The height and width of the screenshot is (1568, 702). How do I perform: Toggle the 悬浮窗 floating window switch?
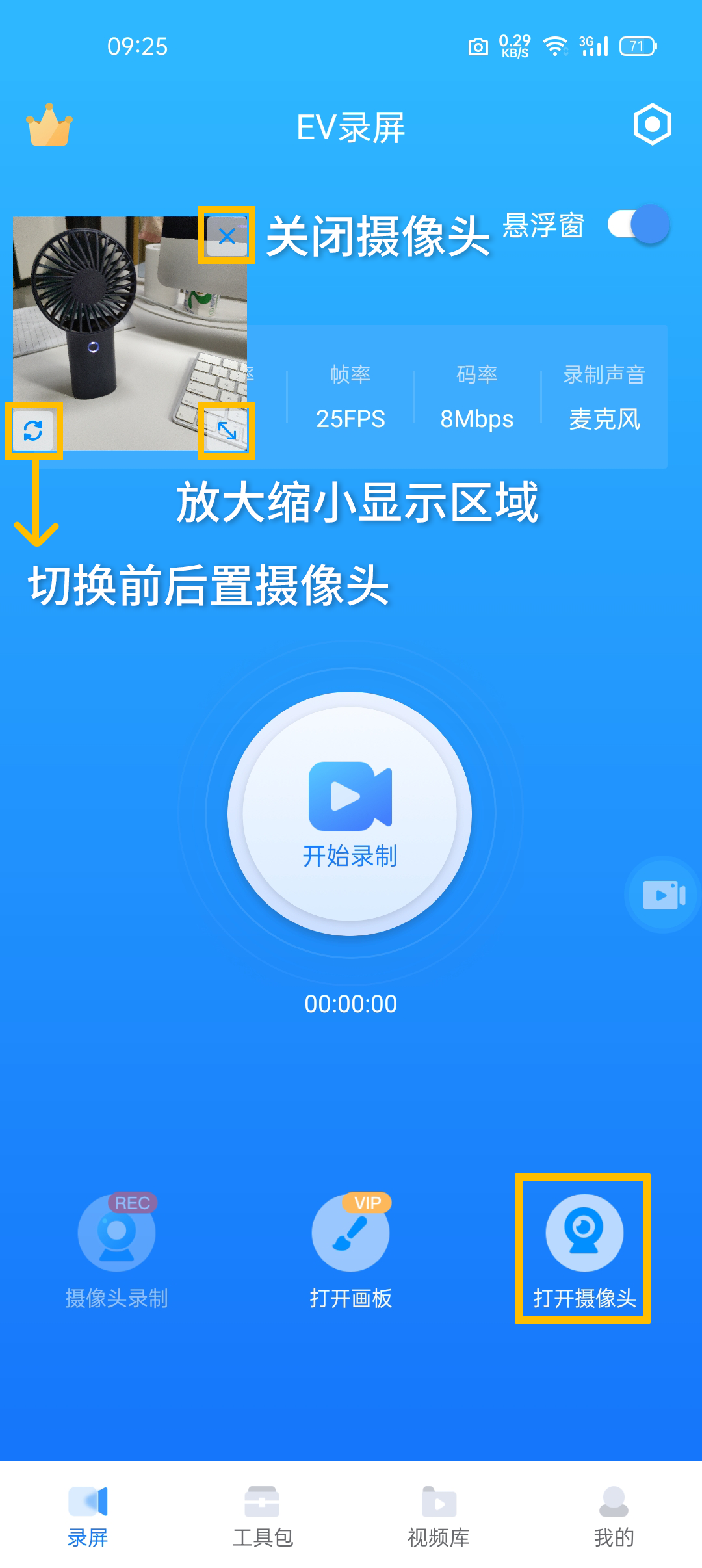(638, 225)
